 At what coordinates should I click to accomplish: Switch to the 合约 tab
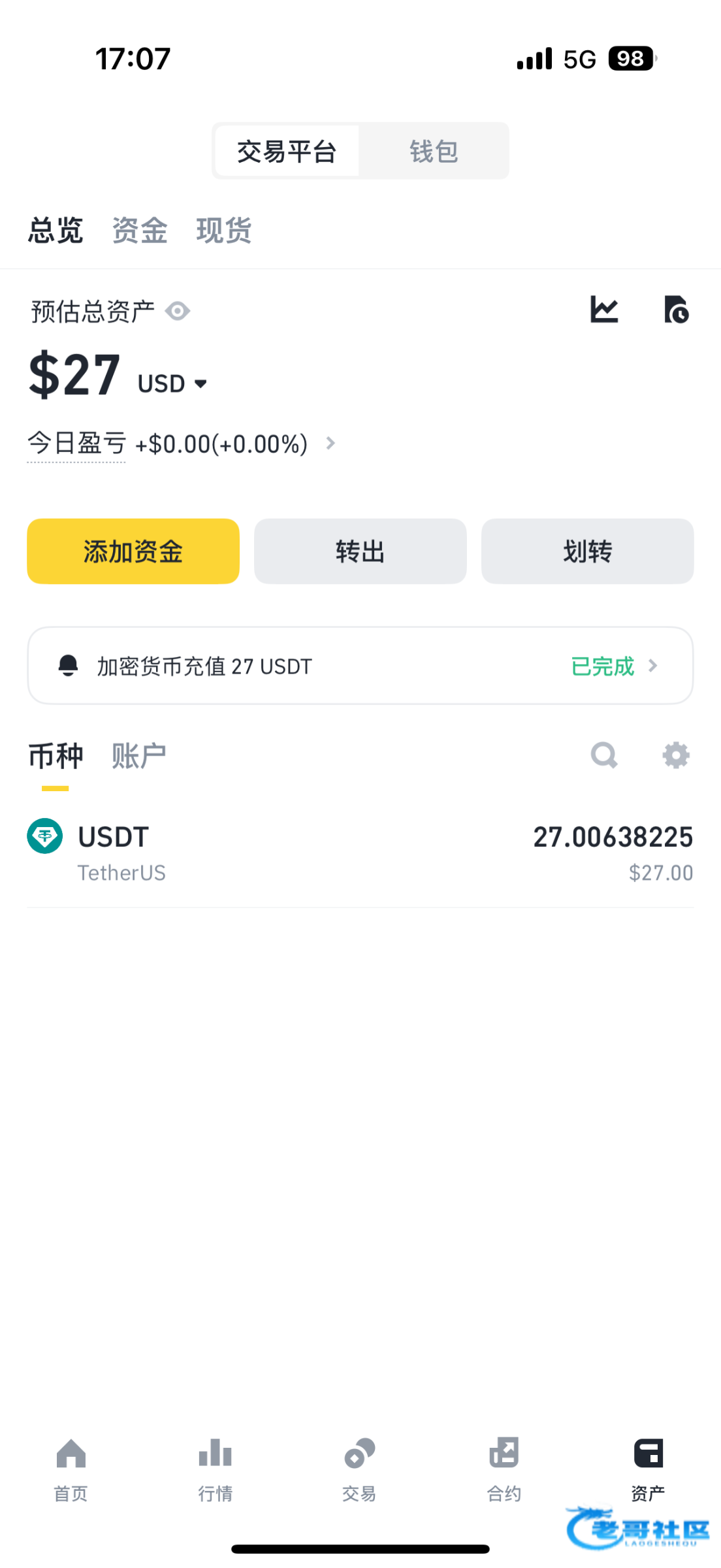[504, 1466]
